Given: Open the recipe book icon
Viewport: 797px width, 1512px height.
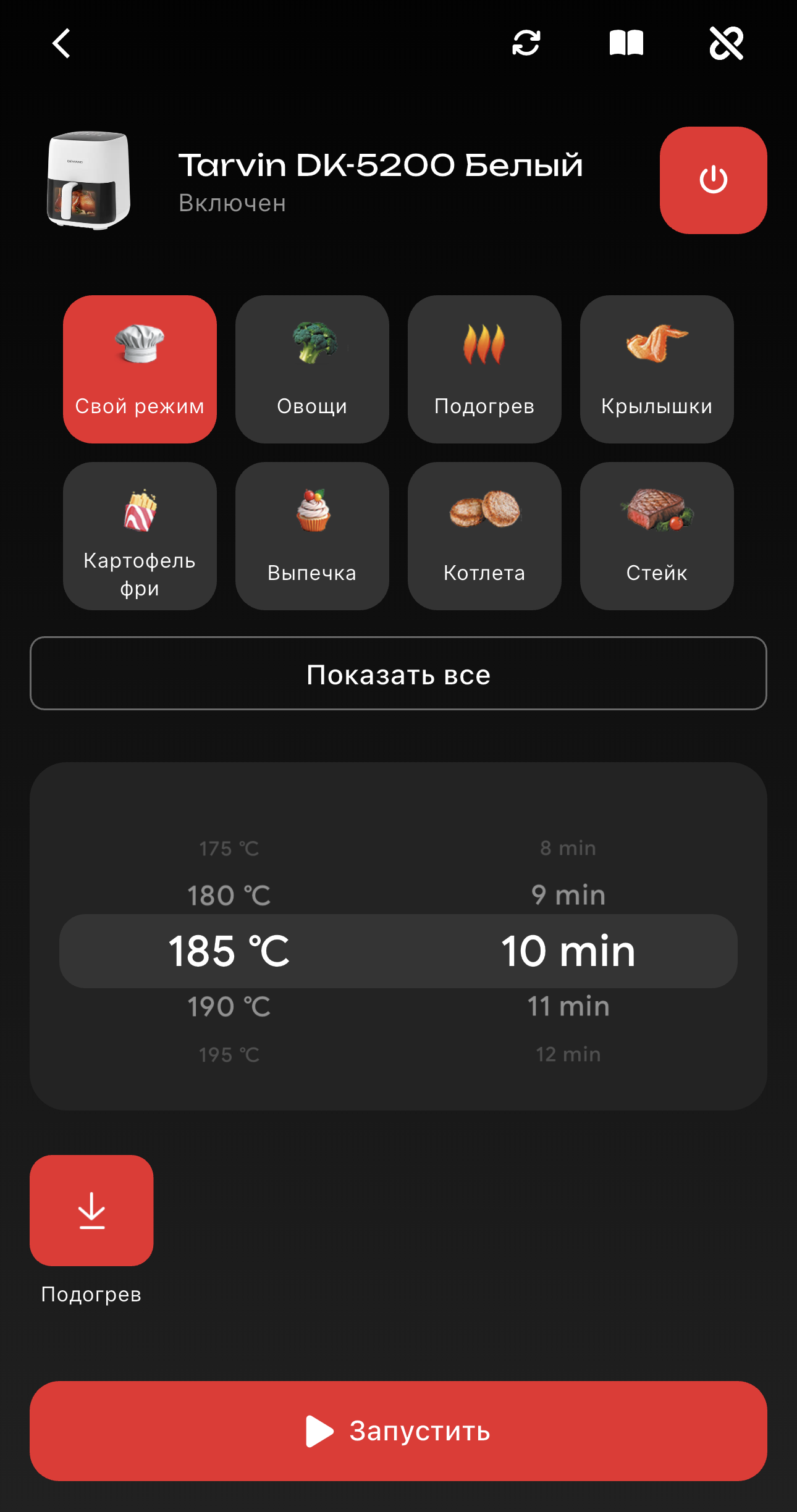Looking at the screenshot, I should (x=626, y=43).
